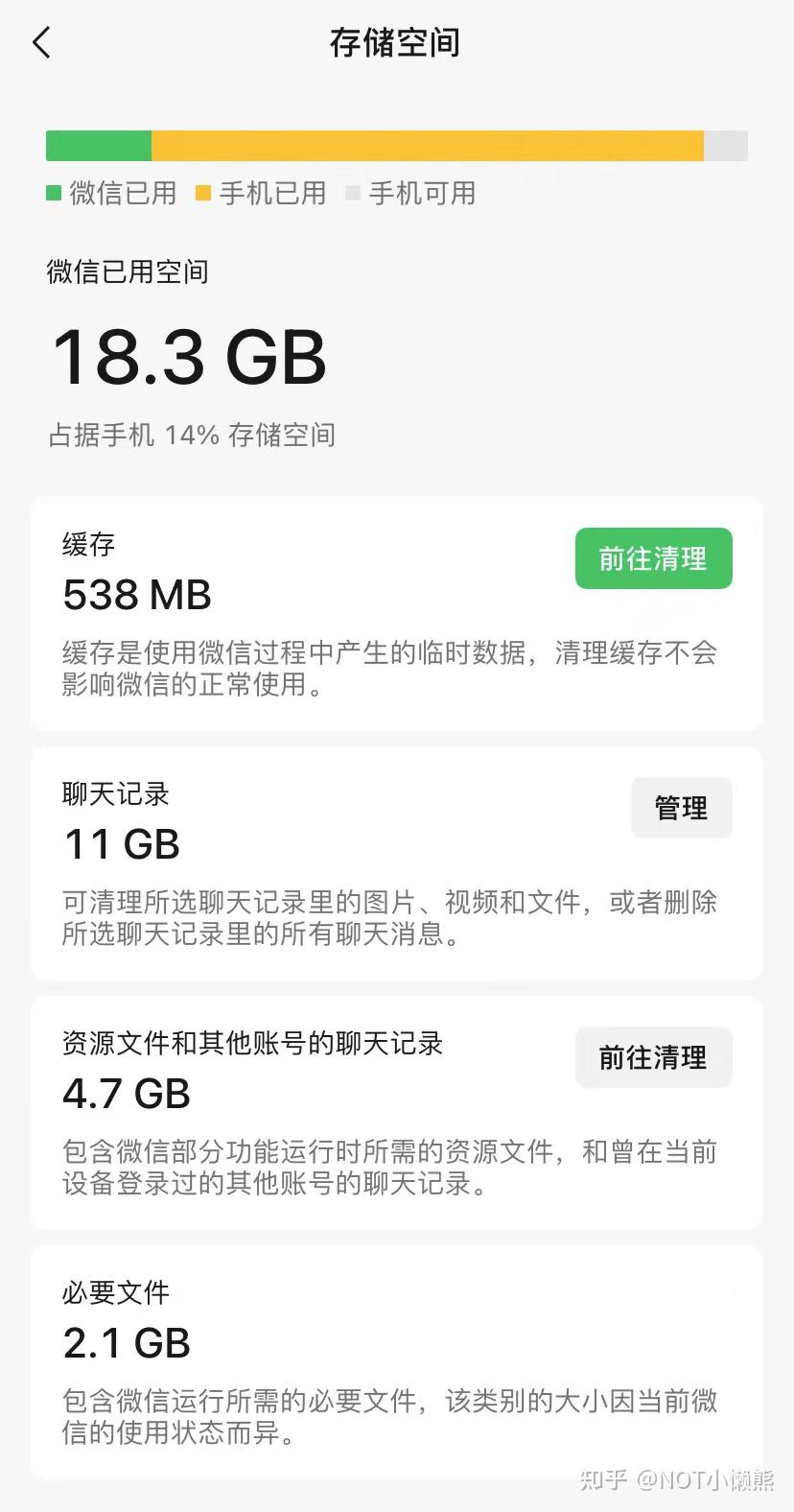The width and height of the screenshot is (794, 1512).
Task: Tap the 11 GB chat history size label
Action: click(122, 845)
